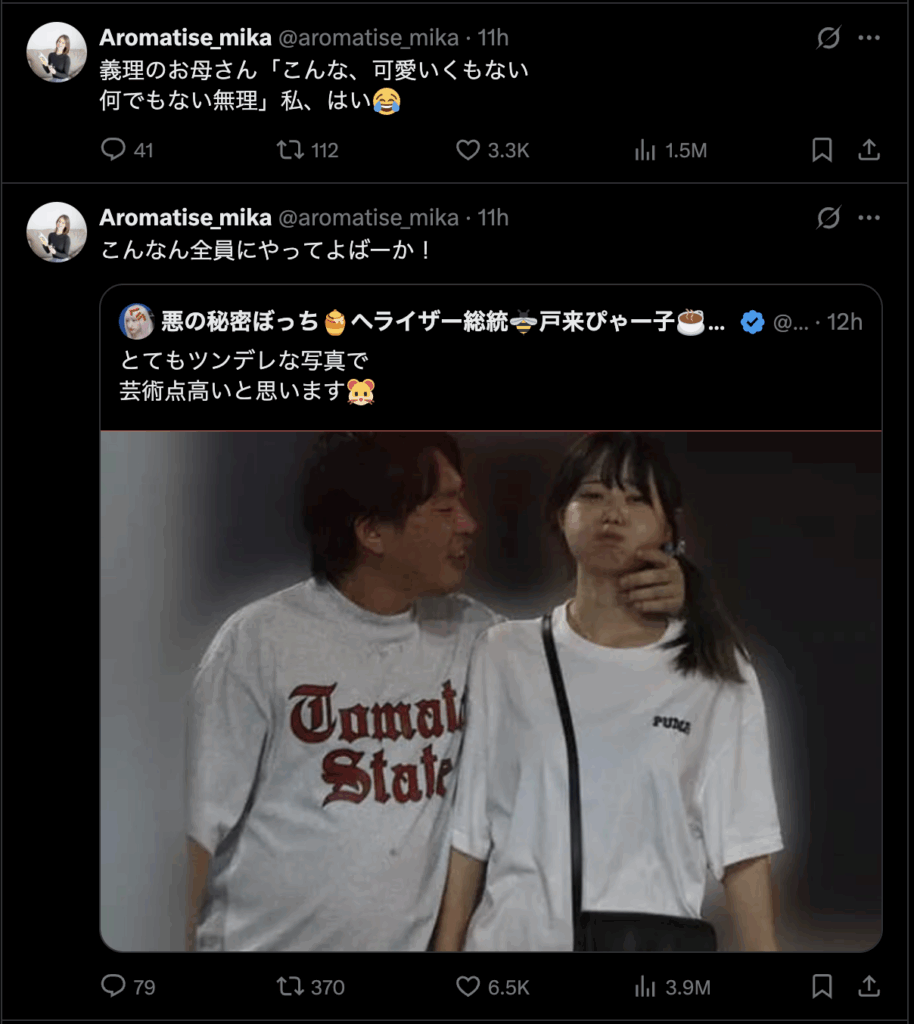The width and height of the screenshot is (914, 1024).
Task: Like the tweet with 3.3K likes
Action: (x=468, y=150)
